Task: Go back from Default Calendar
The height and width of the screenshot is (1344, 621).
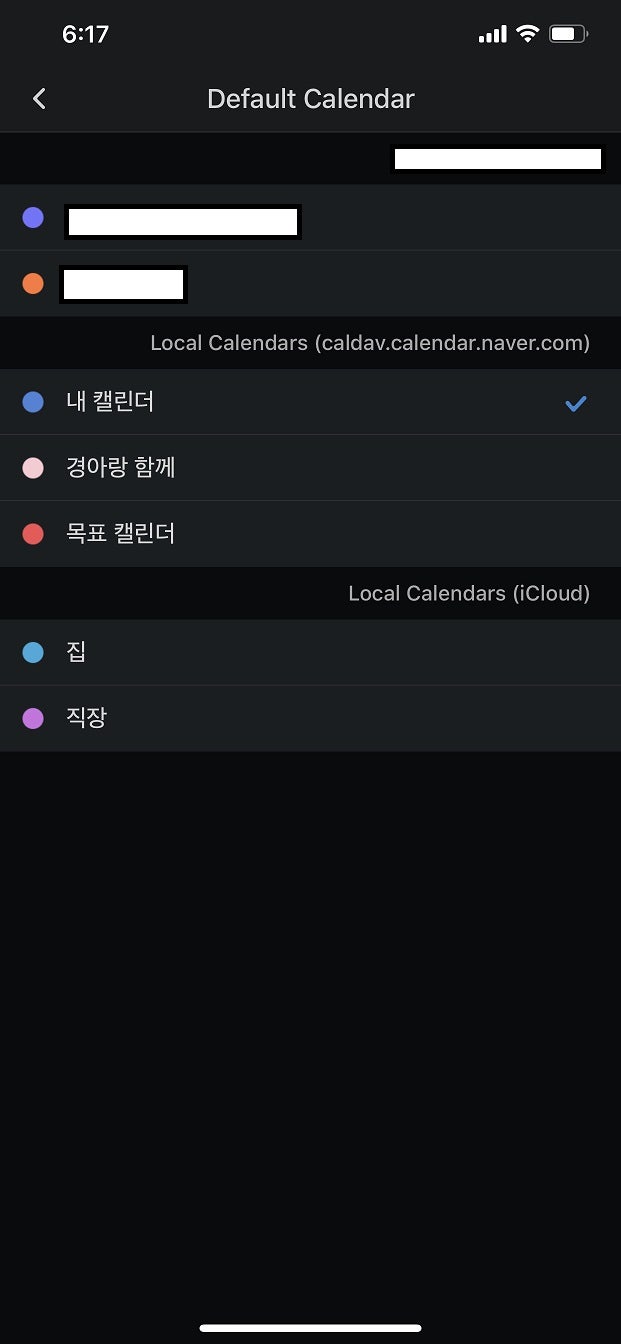Action: [x=39, y=98]
